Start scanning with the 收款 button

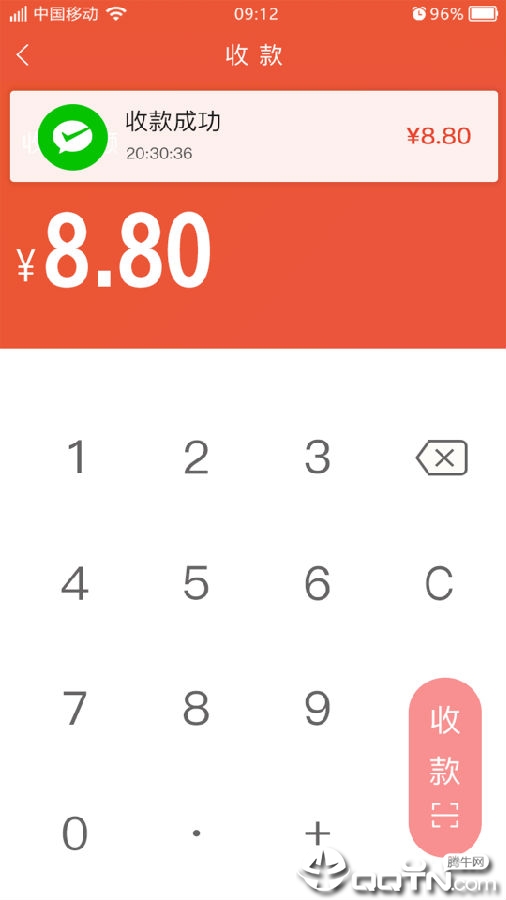coord(445,767)
